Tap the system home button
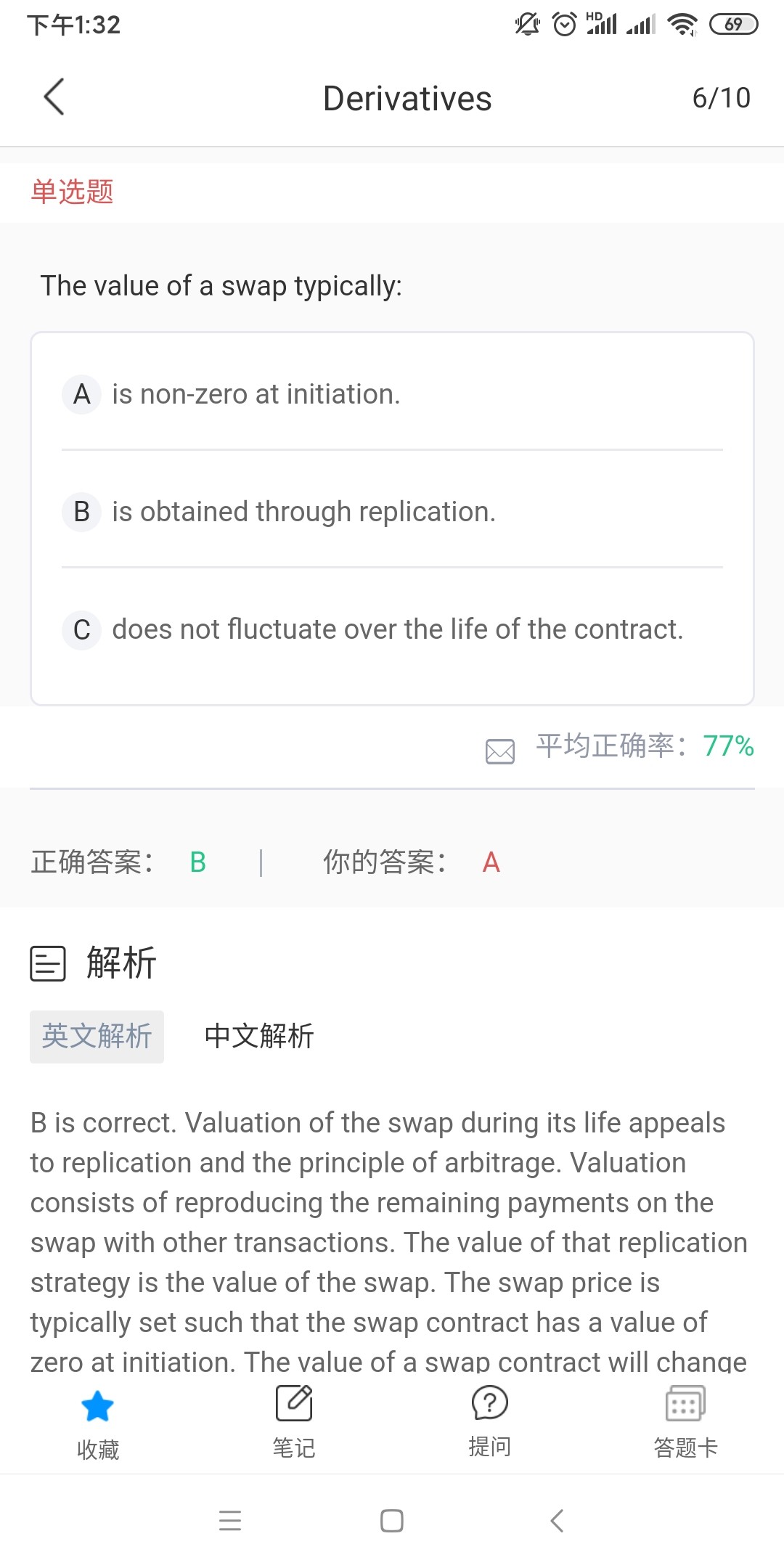This screenshot has width=784, height=1568. [x=392, y=1521]
